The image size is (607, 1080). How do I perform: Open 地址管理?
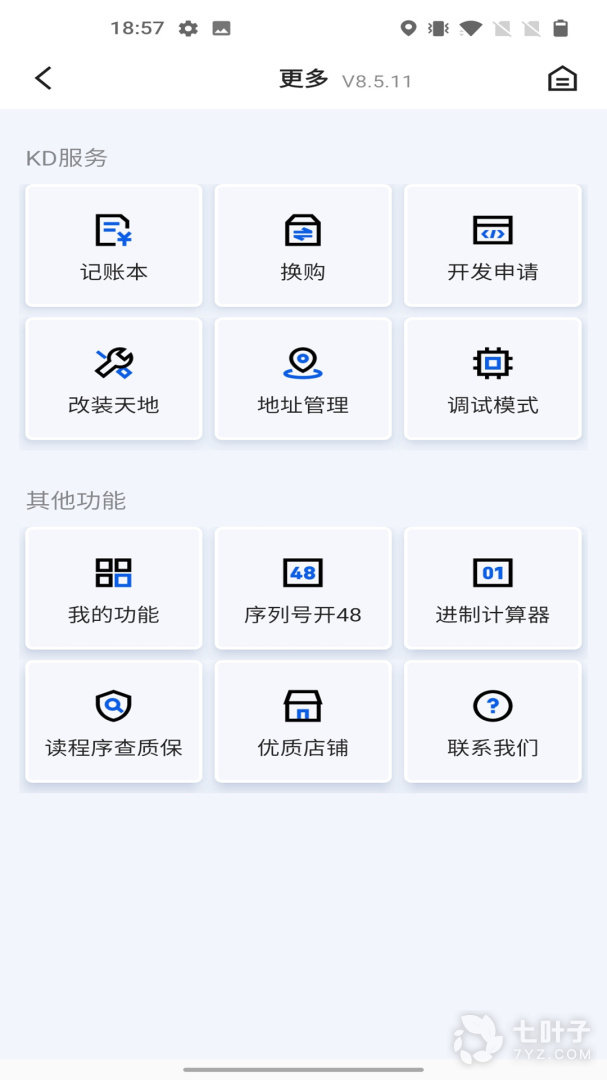303,379
